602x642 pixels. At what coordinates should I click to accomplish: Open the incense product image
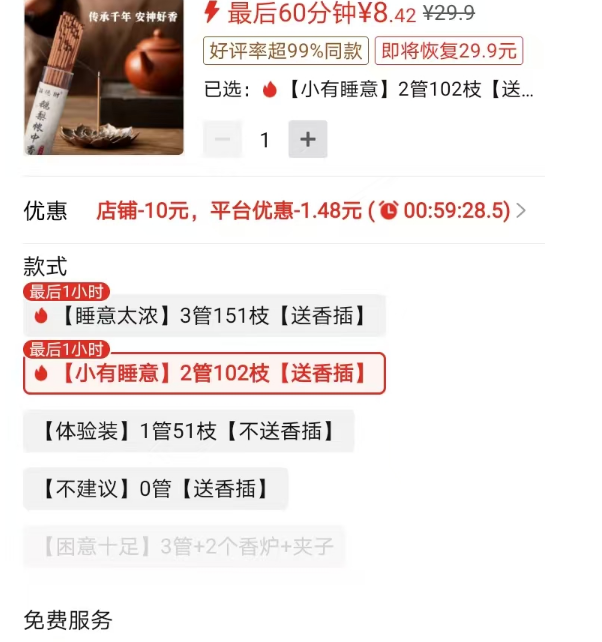[x=104, y=78]
